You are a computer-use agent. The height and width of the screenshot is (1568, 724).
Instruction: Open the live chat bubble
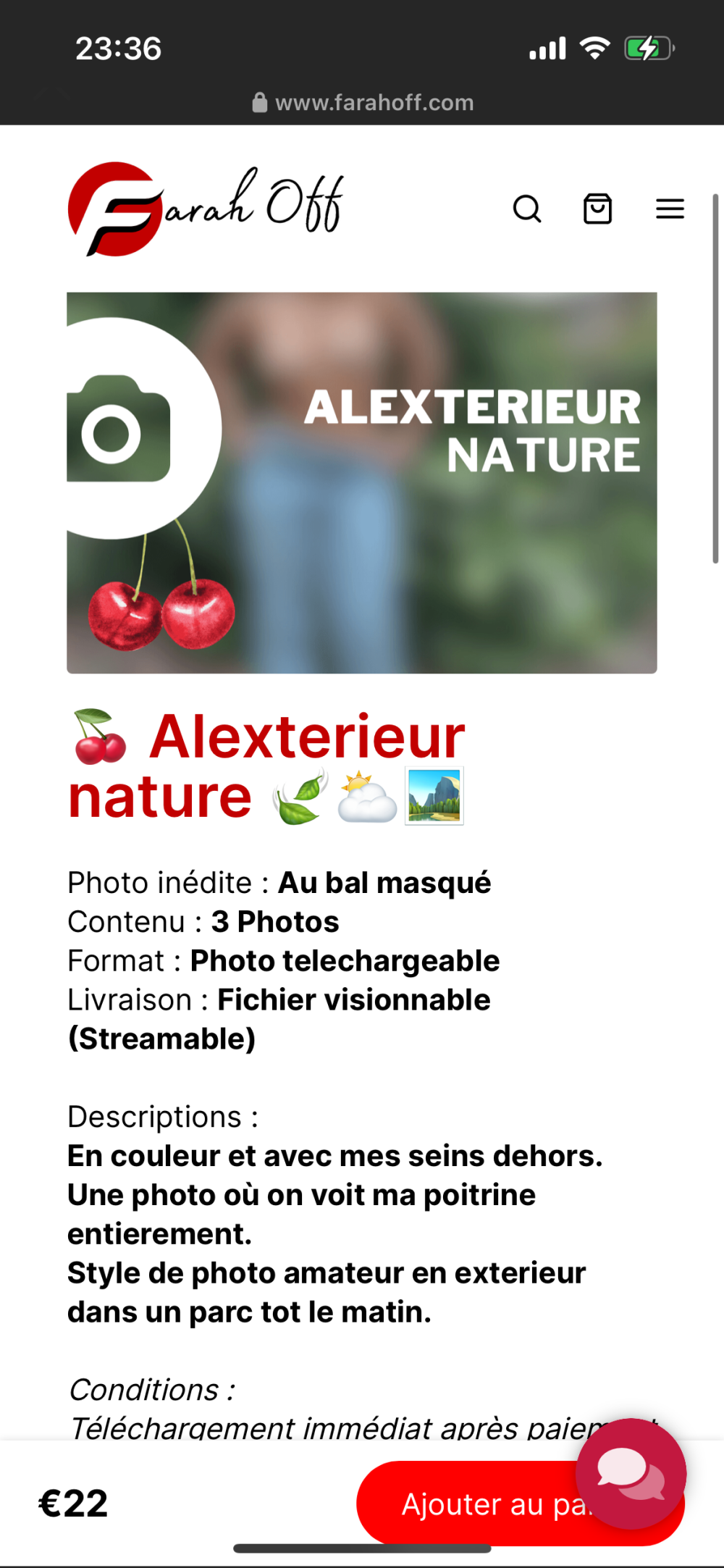click(631, 1473)
